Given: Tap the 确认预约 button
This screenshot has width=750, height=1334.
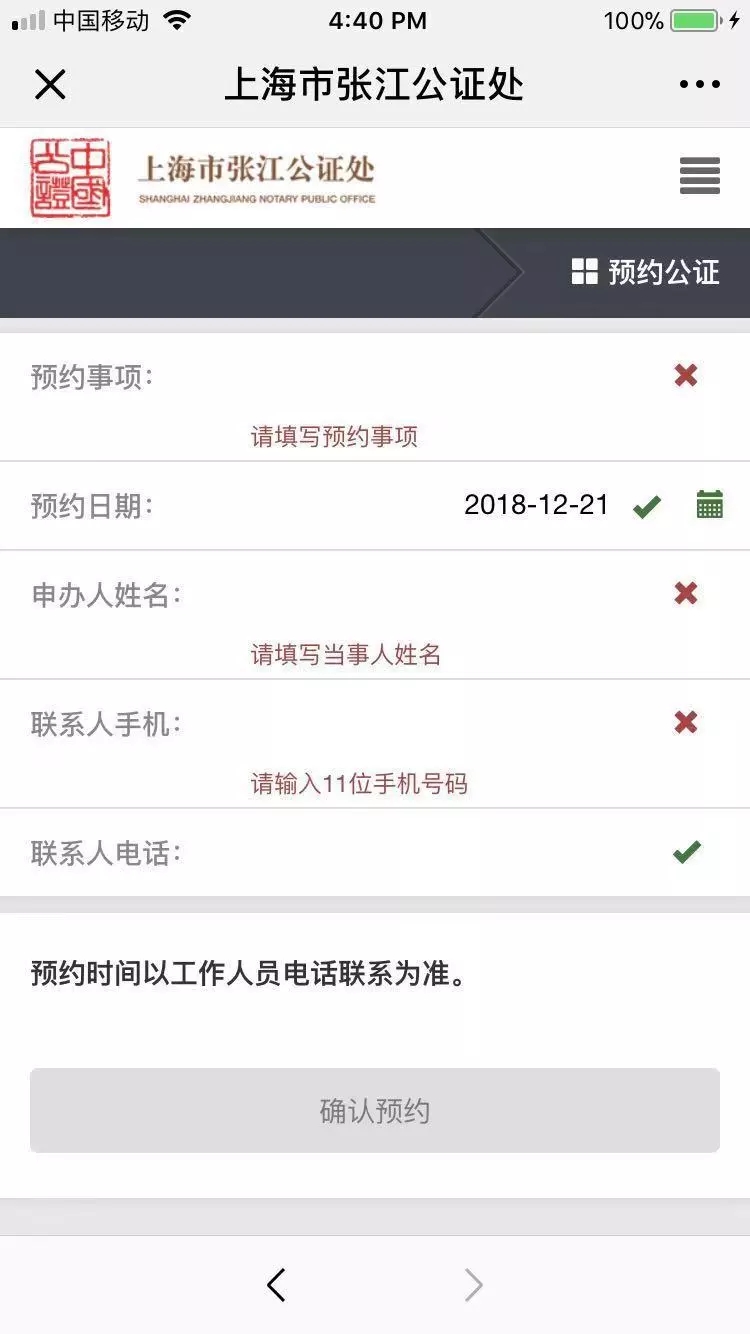Looking at the screenshot, I should [375, 1110].
